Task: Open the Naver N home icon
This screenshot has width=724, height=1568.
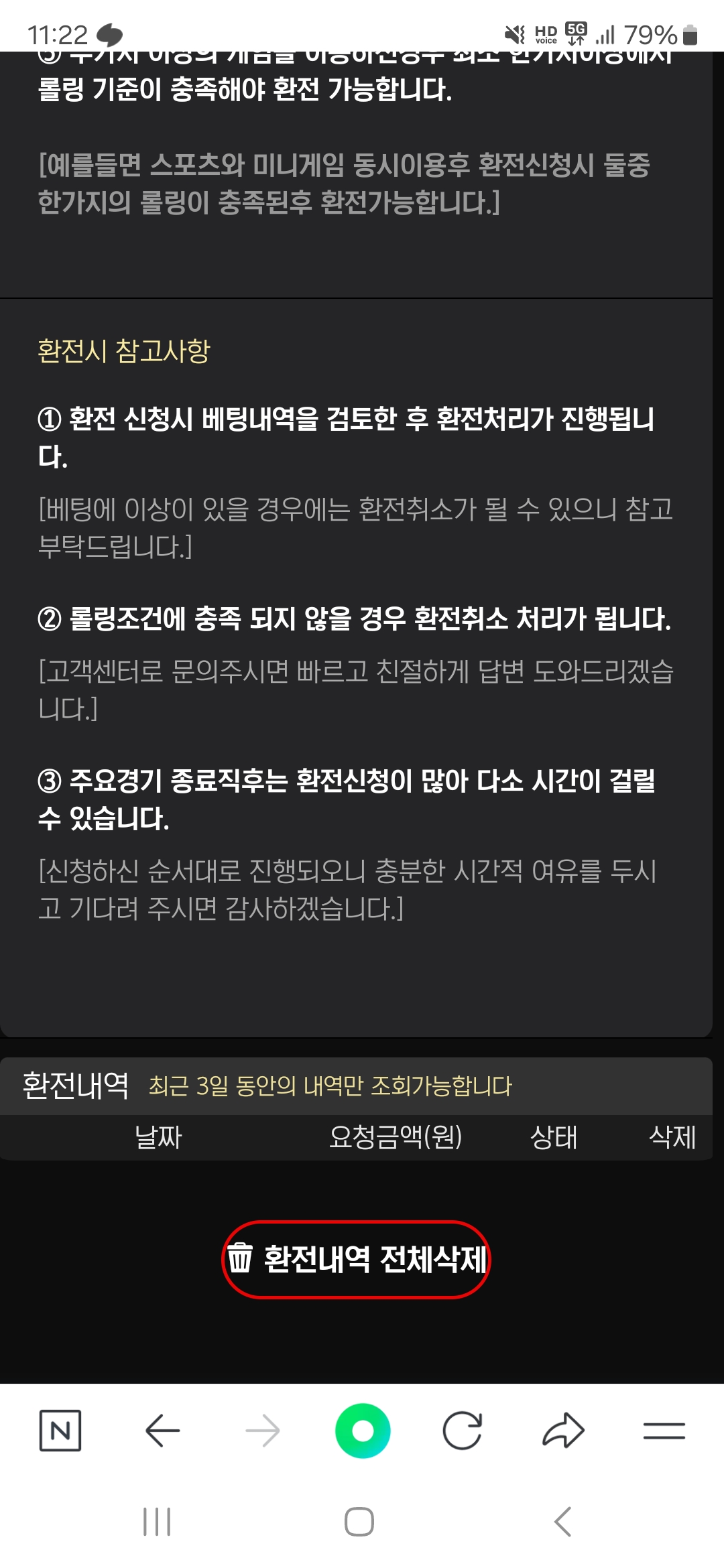Action: click(x=60, y=1431)
